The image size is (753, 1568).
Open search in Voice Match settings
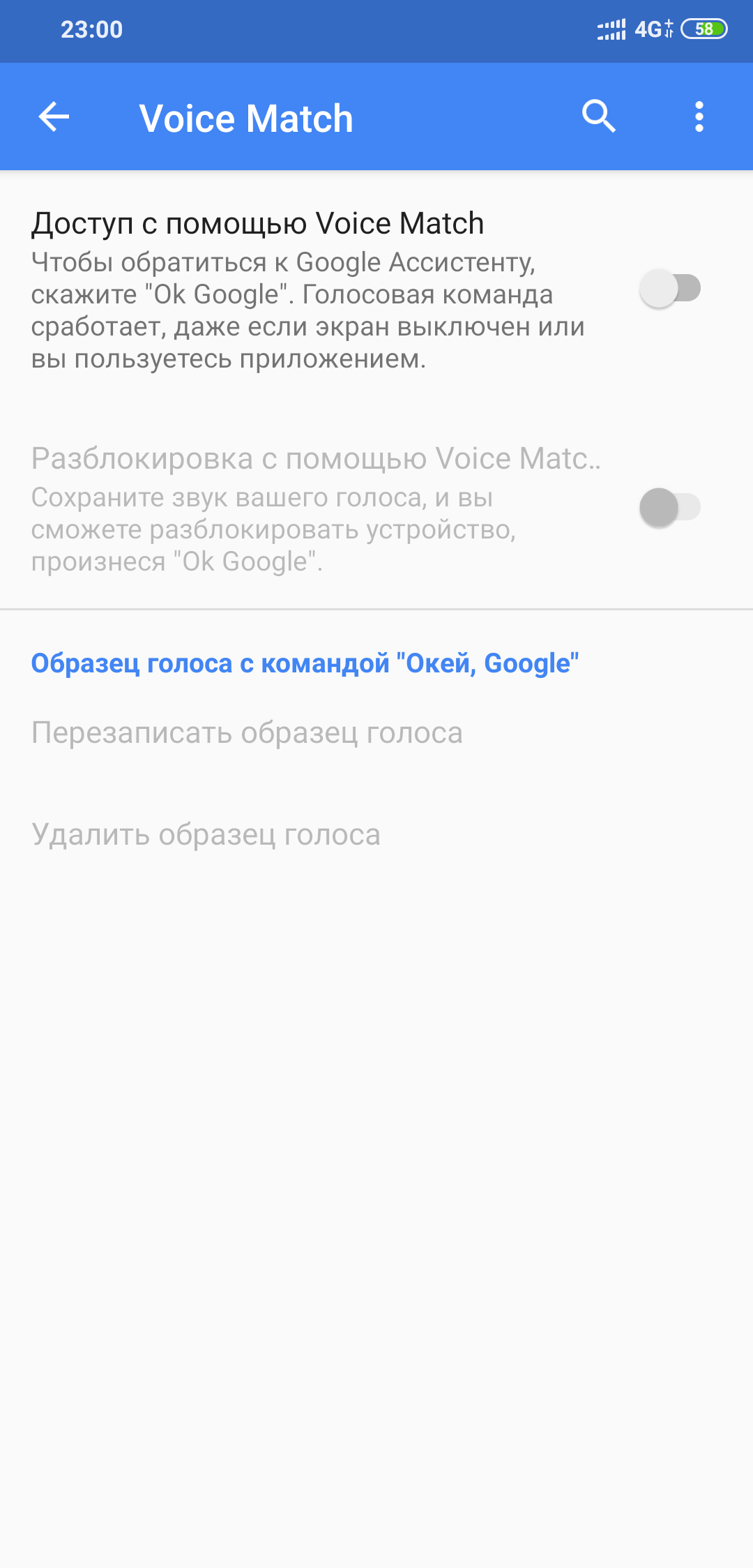[598, 116]
